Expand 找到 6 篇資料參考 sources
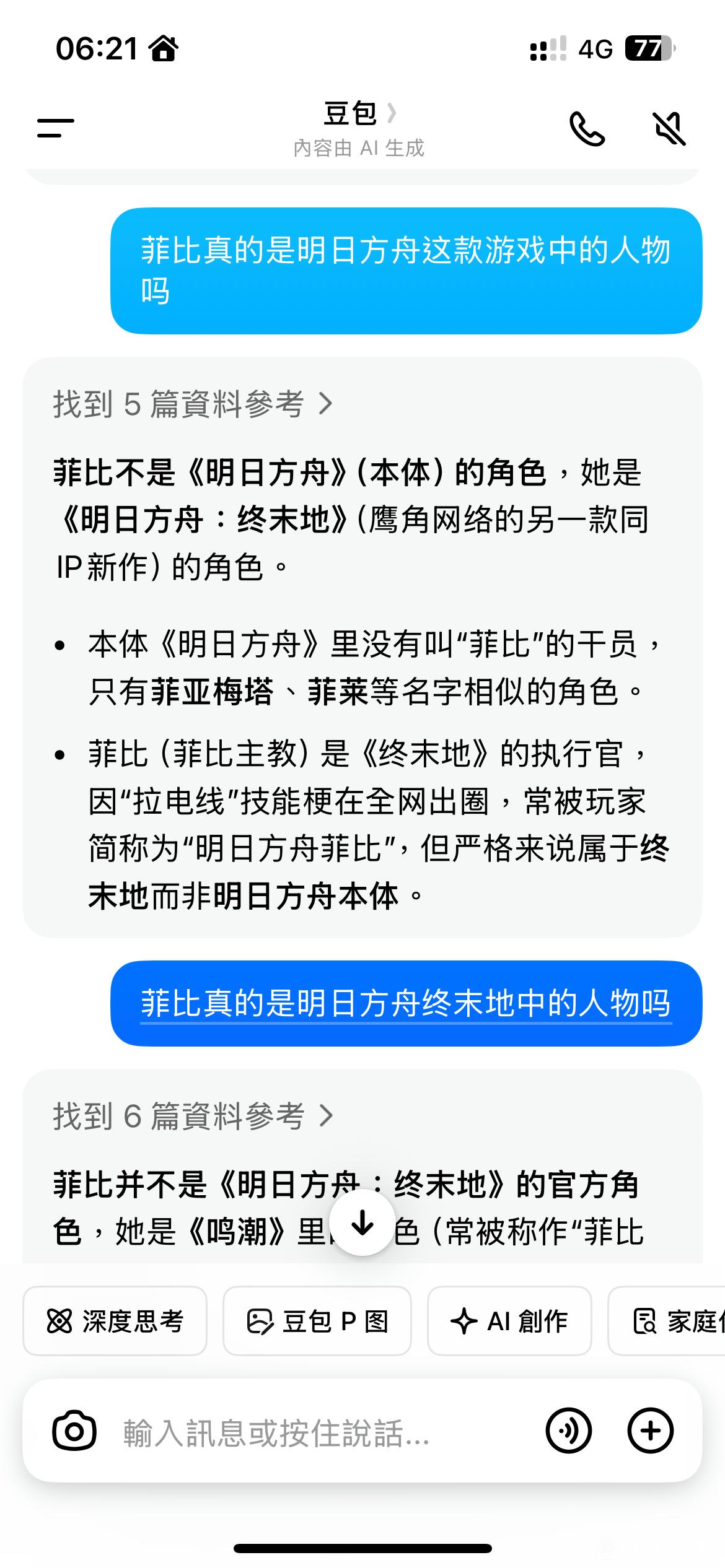Screen dimensions: 725x1568 coord(193,1116)
